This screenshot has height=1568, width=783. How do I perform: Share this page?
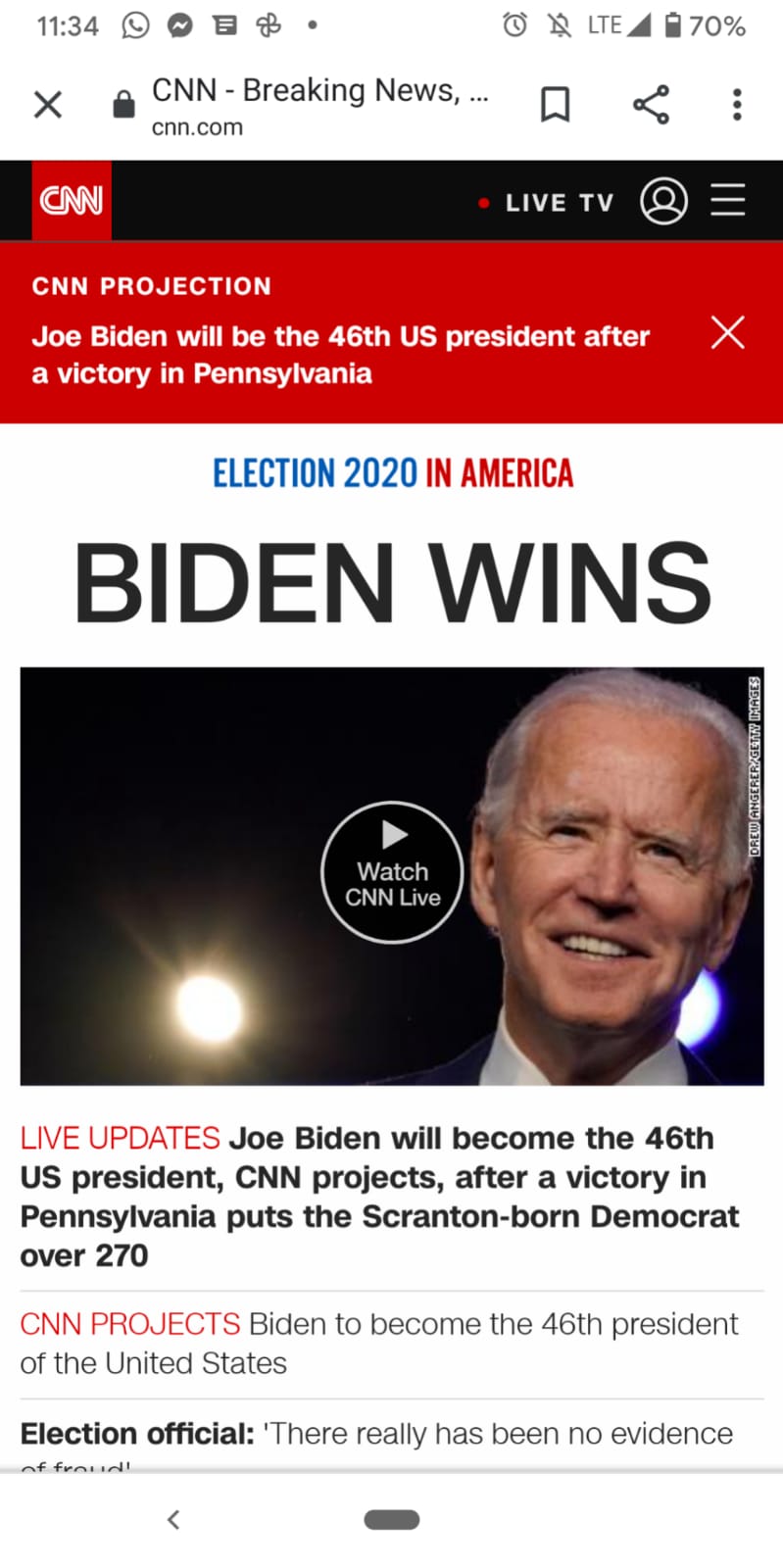(x=651, y=105)
